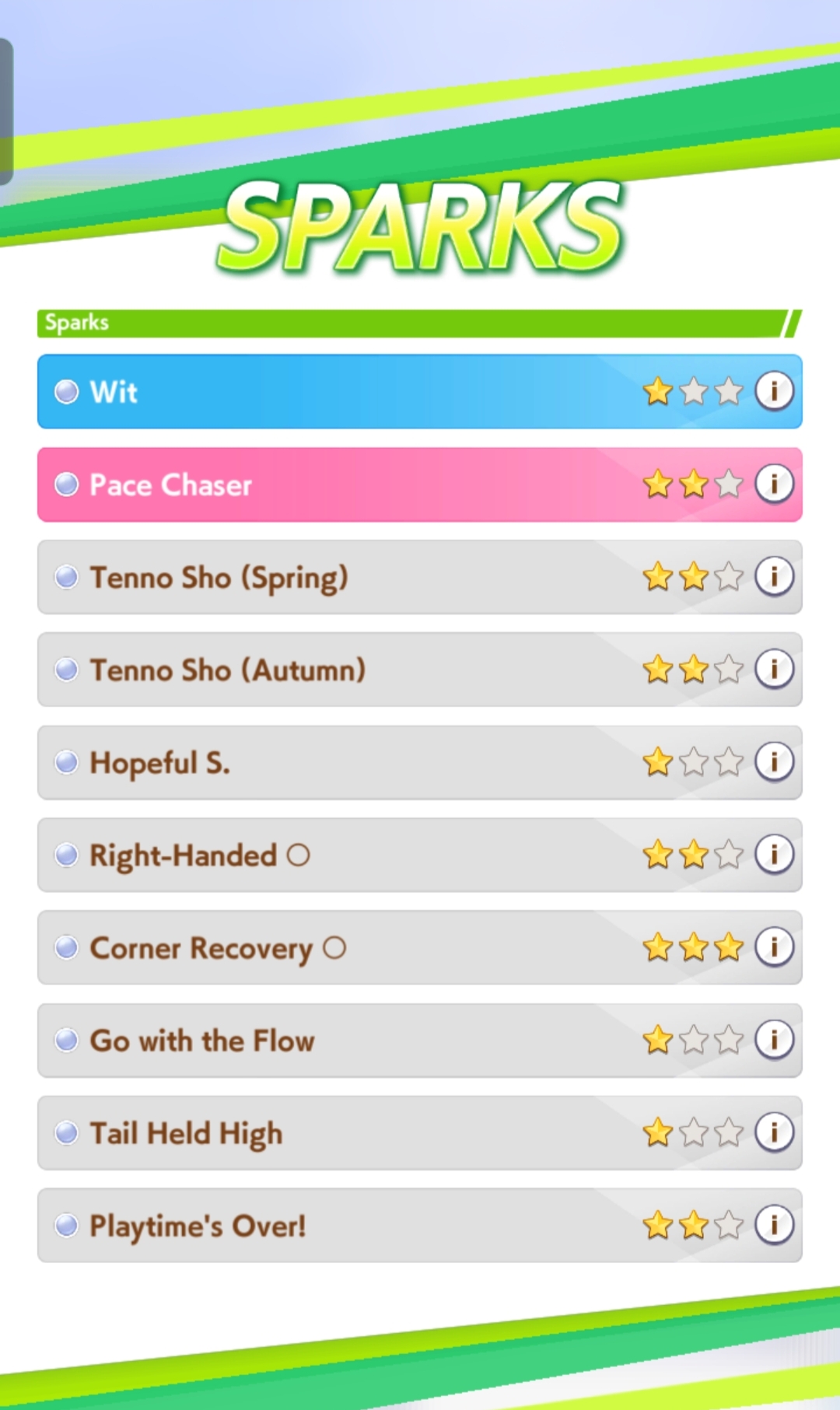840x1410 pixels.
Task: Open Hopeful S. spark info
Action: click(x=774, y=761)
